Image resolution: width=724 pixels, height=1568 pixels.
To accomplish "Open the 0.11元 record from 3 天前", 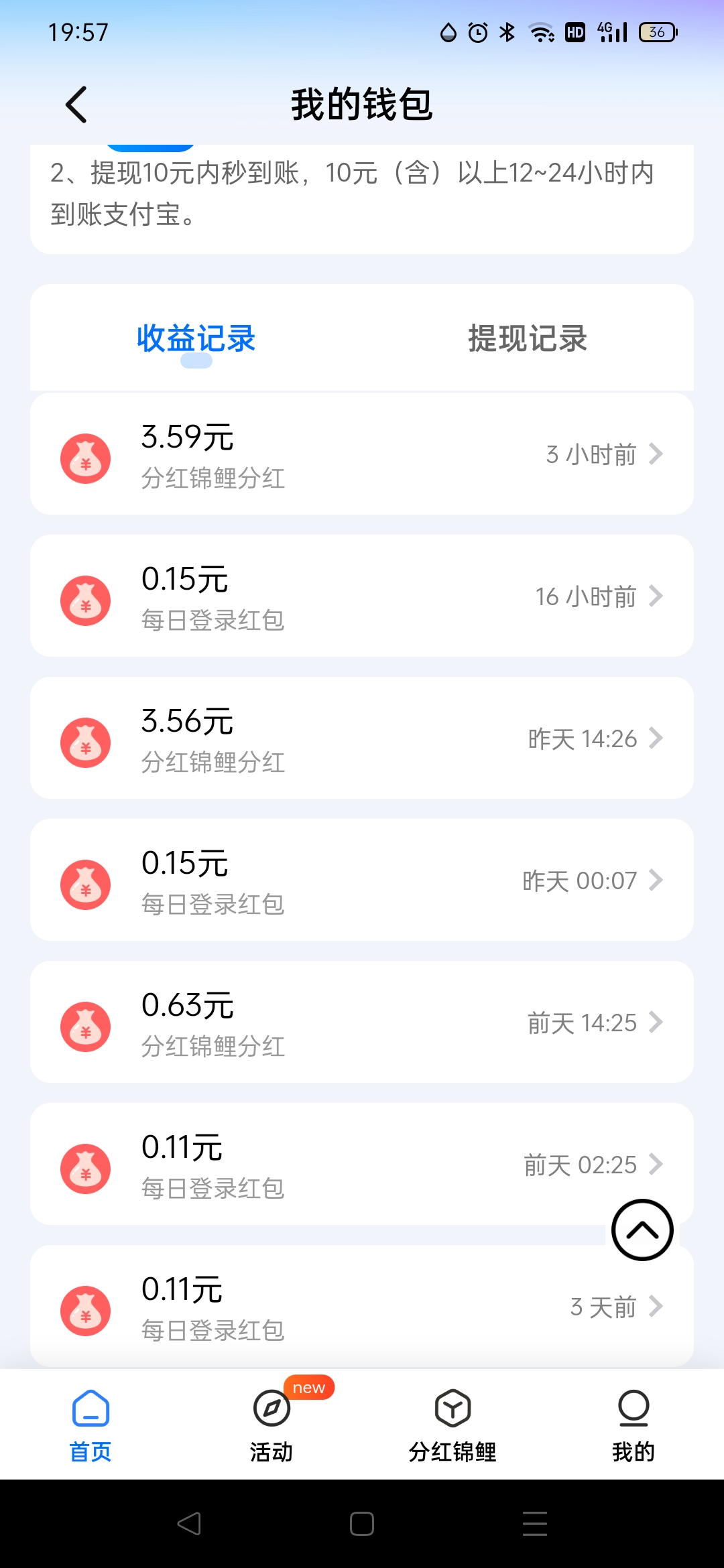I will tap(362, 1307).
